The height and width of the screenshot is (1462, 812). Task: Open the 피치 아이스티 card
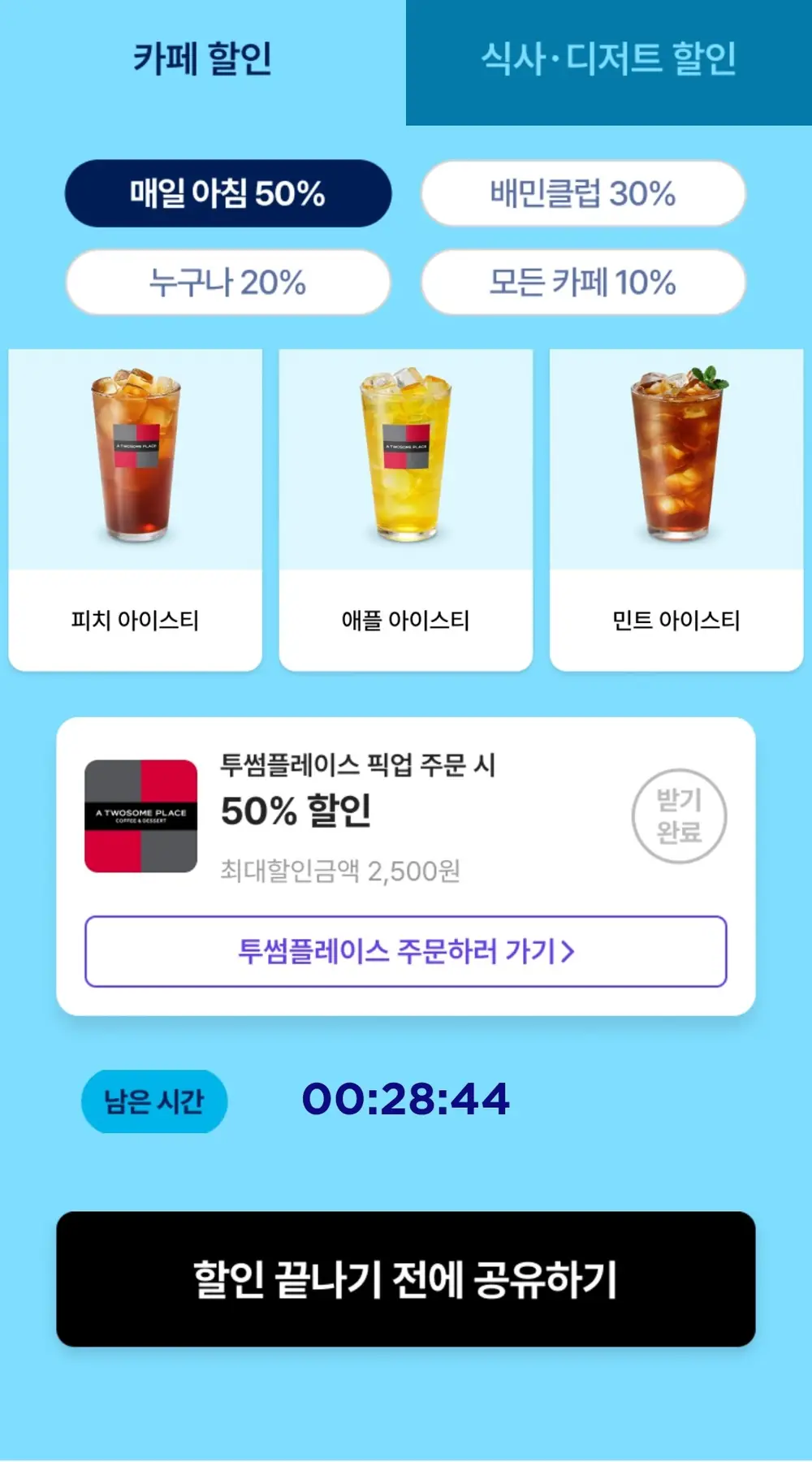[x=136, y=509]
